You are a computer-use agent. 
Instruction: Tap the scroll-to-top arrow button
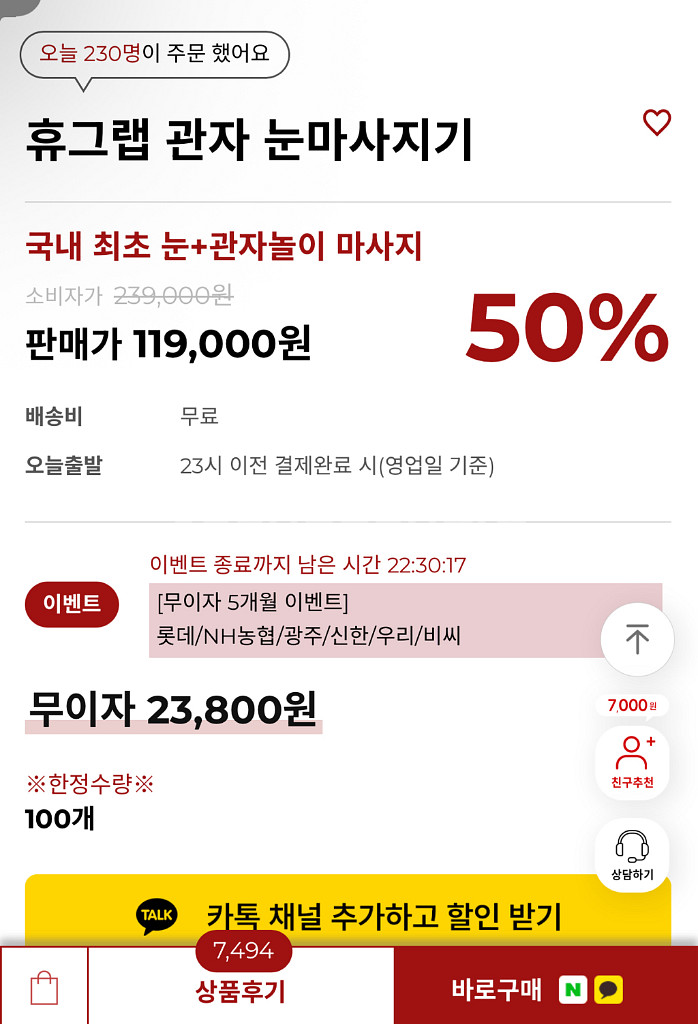(637, 639)
